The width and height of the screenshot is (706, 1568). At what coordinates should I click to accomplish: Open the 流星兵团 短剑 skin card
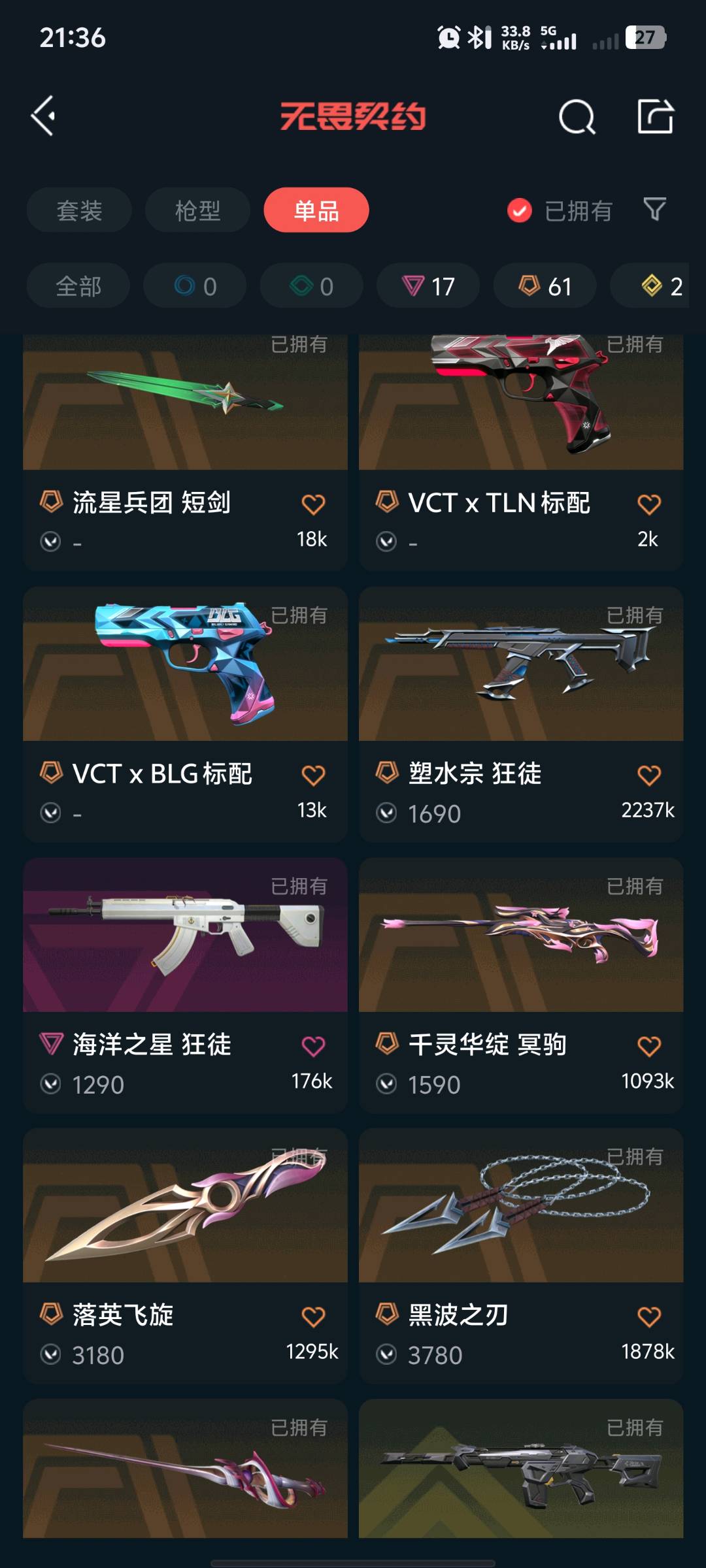(185, 452)
